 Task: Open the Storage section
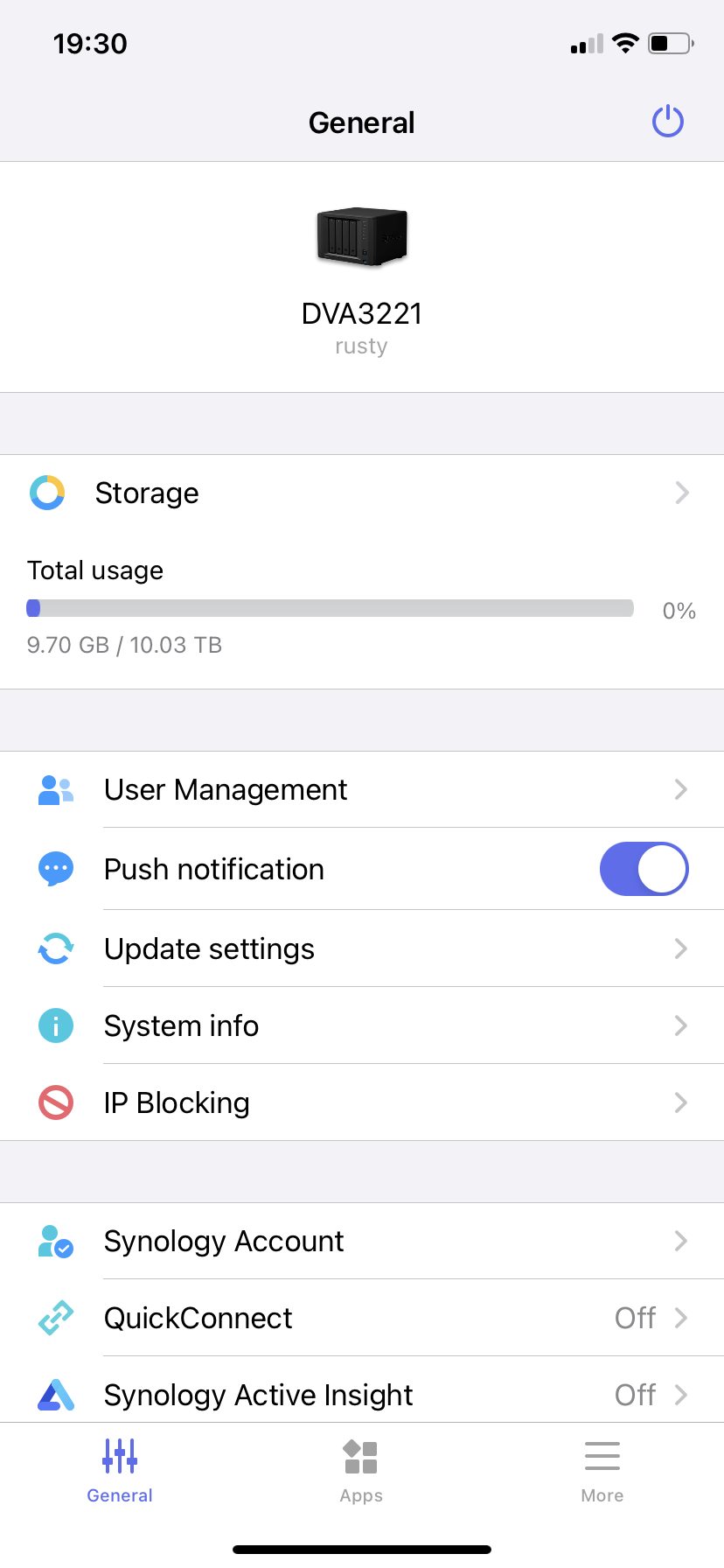(x=362, y=493)
